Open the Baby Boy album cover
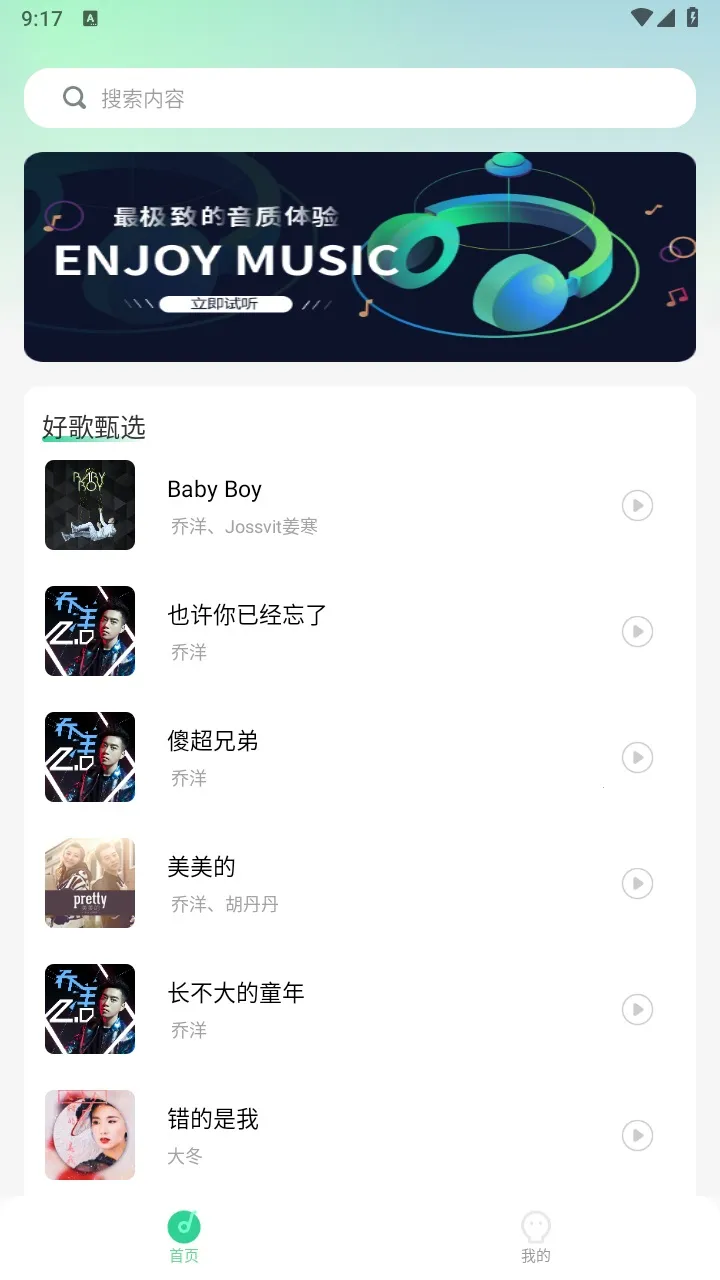Image resolution: width=720 pixels, height=1280 pixels. (x=89, y=505)
